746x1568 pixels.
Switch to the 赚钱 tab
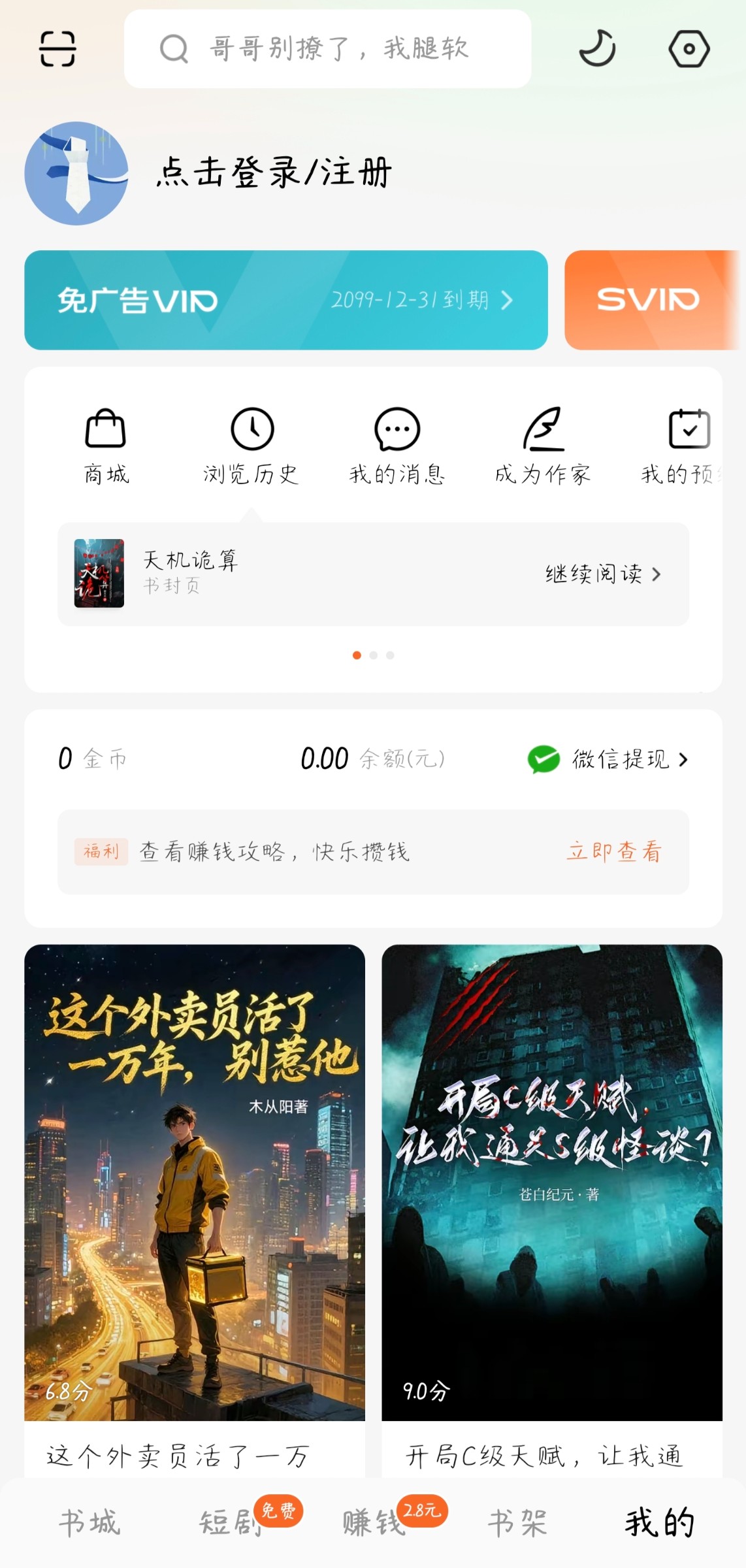point(374,1522)
